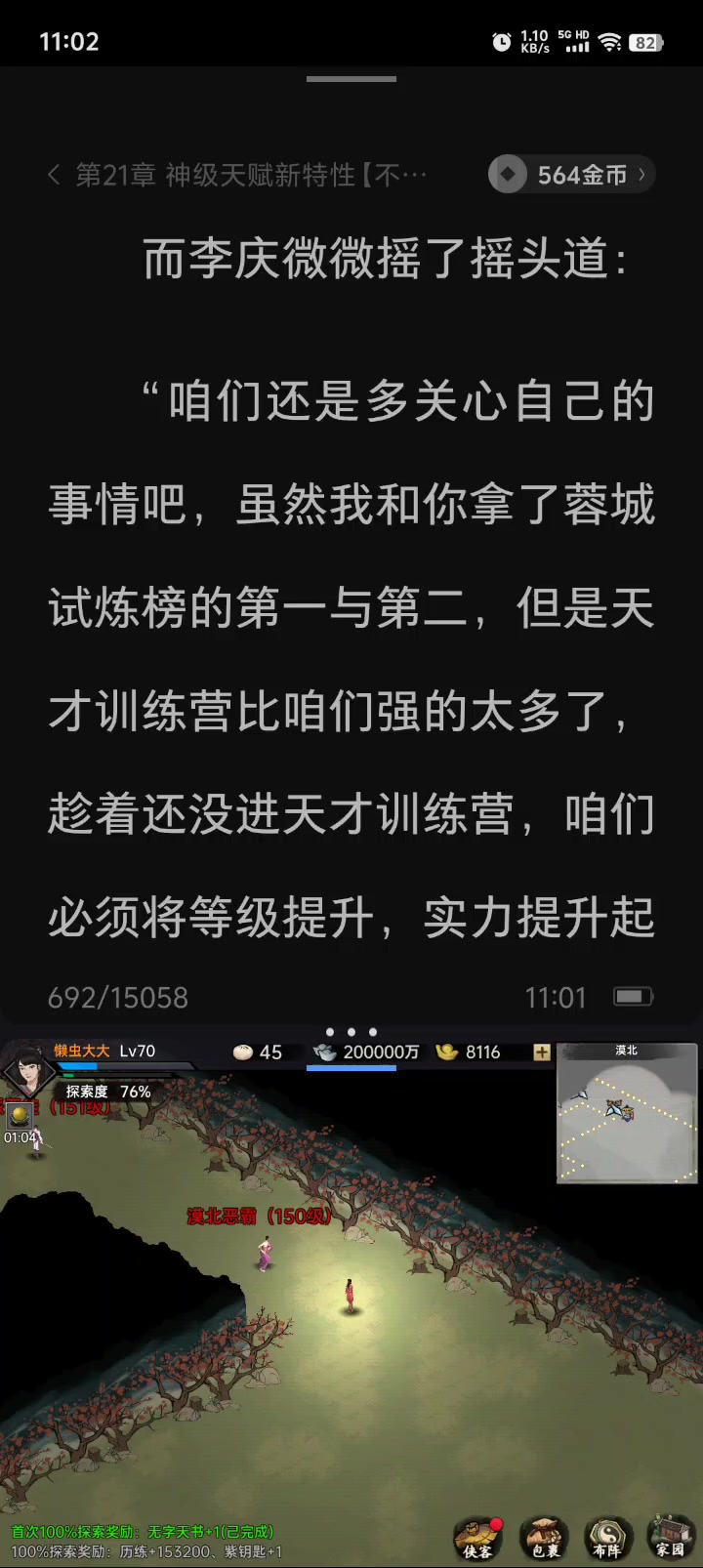Tap the player avatar 懒虫大大

pos(27,1071)
